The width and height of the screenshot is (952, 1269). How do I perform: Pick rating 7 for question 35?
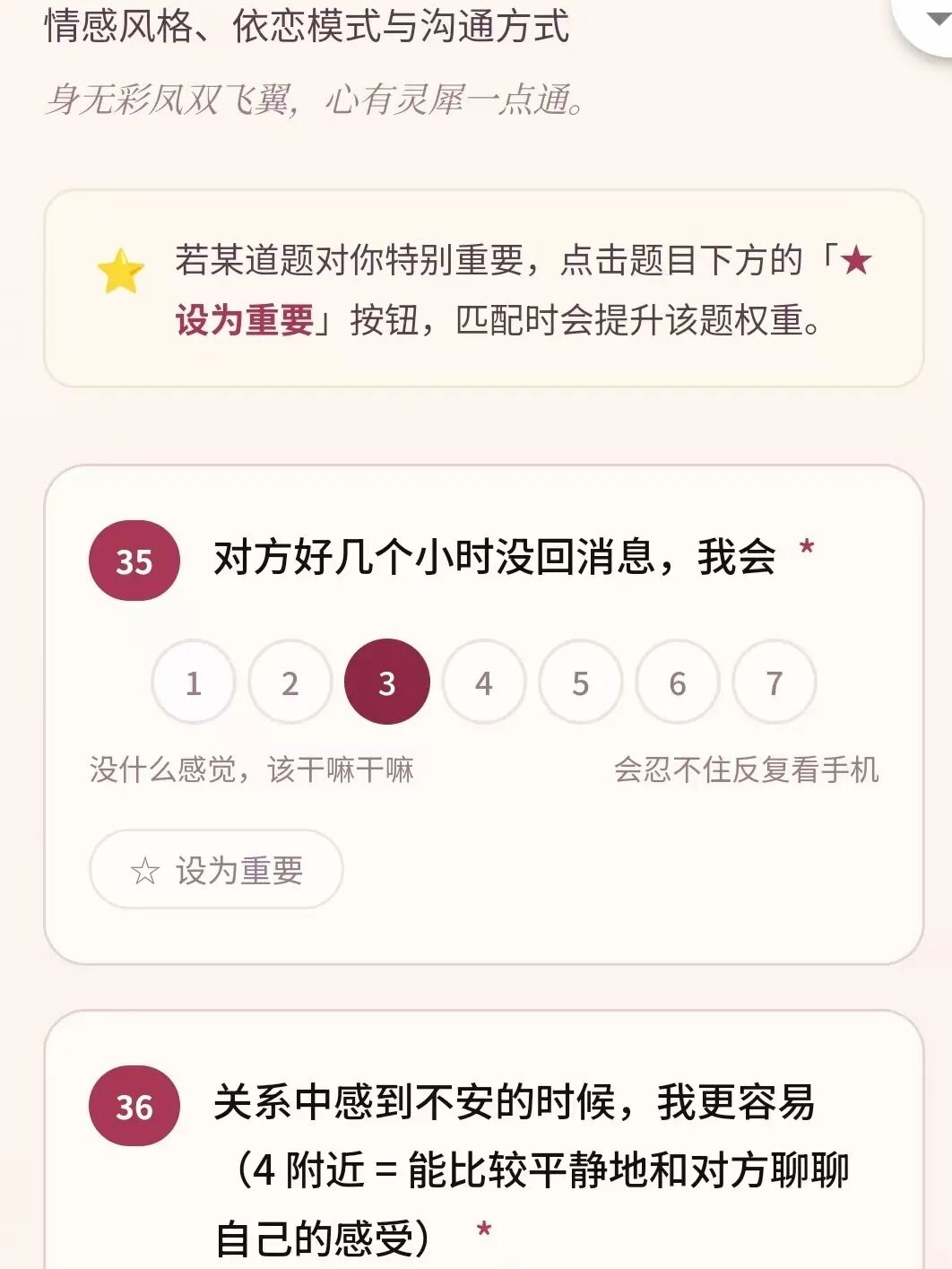pyautogui.click(x=775, y=682)
